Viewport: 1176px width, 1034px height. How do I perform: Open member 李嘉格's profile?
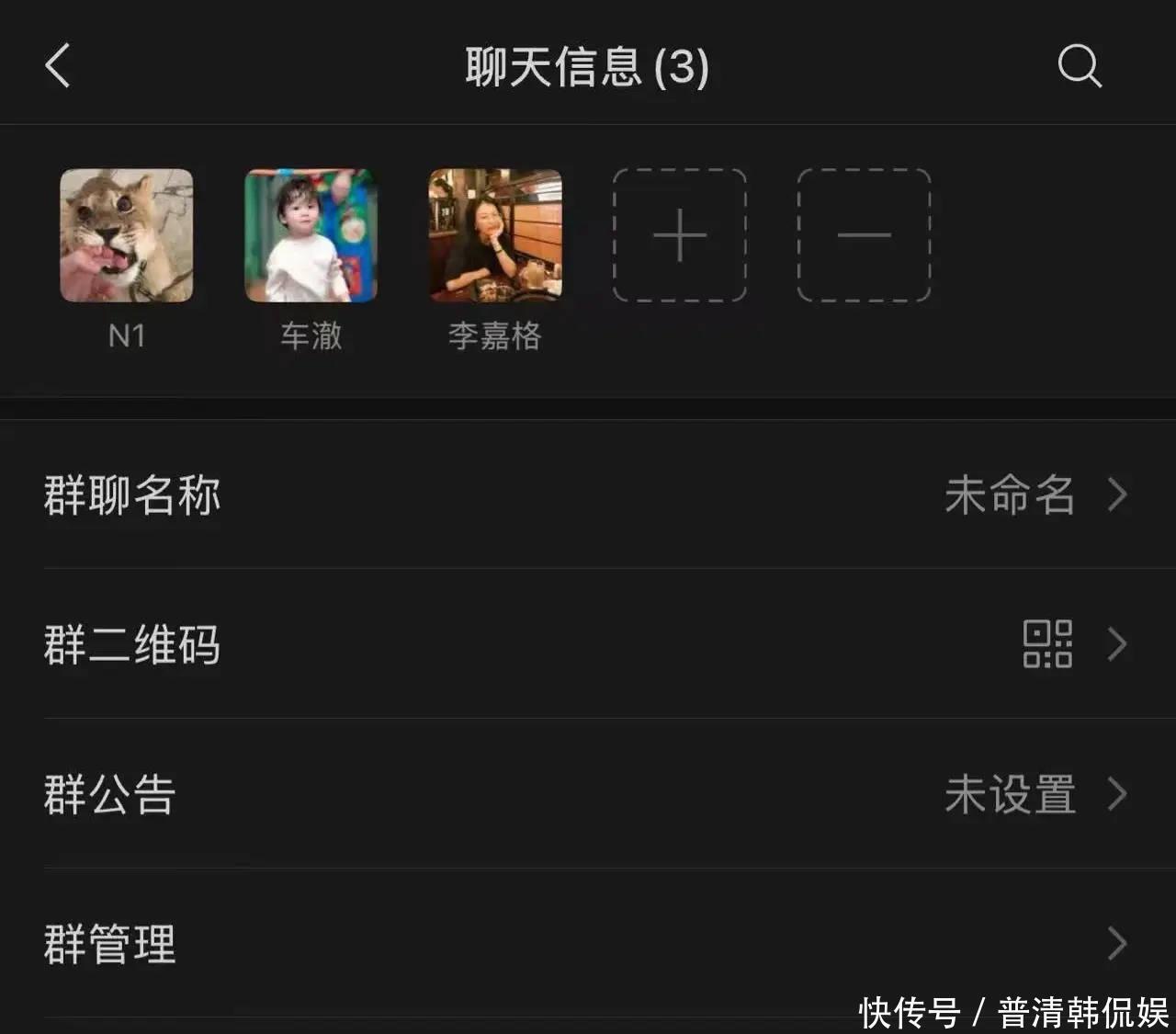coord(495,236)
